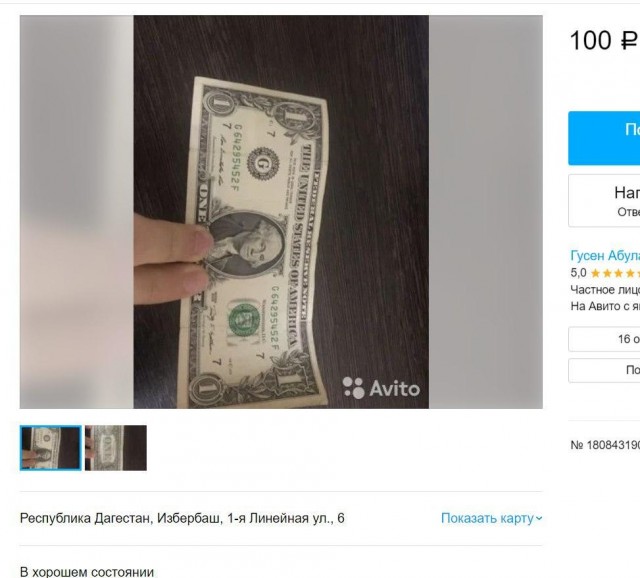Expand the map via Показать карту
This screenshot has width=640, height=578.
tap(491, 518)
